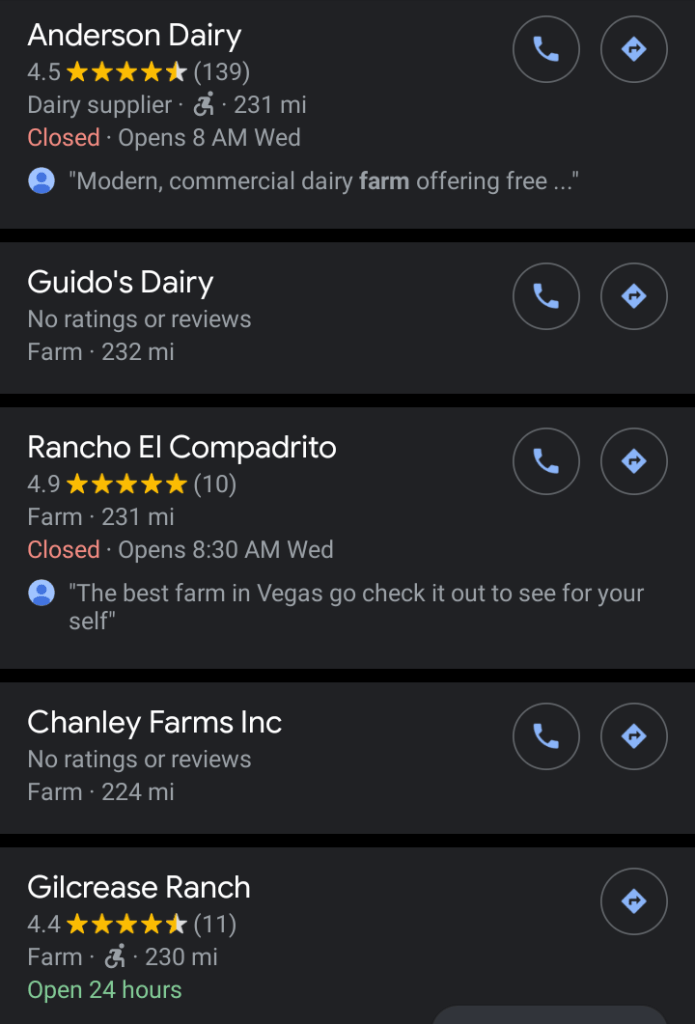
Task: Call Chanley Farms Inc
Action: pos(546,736)
